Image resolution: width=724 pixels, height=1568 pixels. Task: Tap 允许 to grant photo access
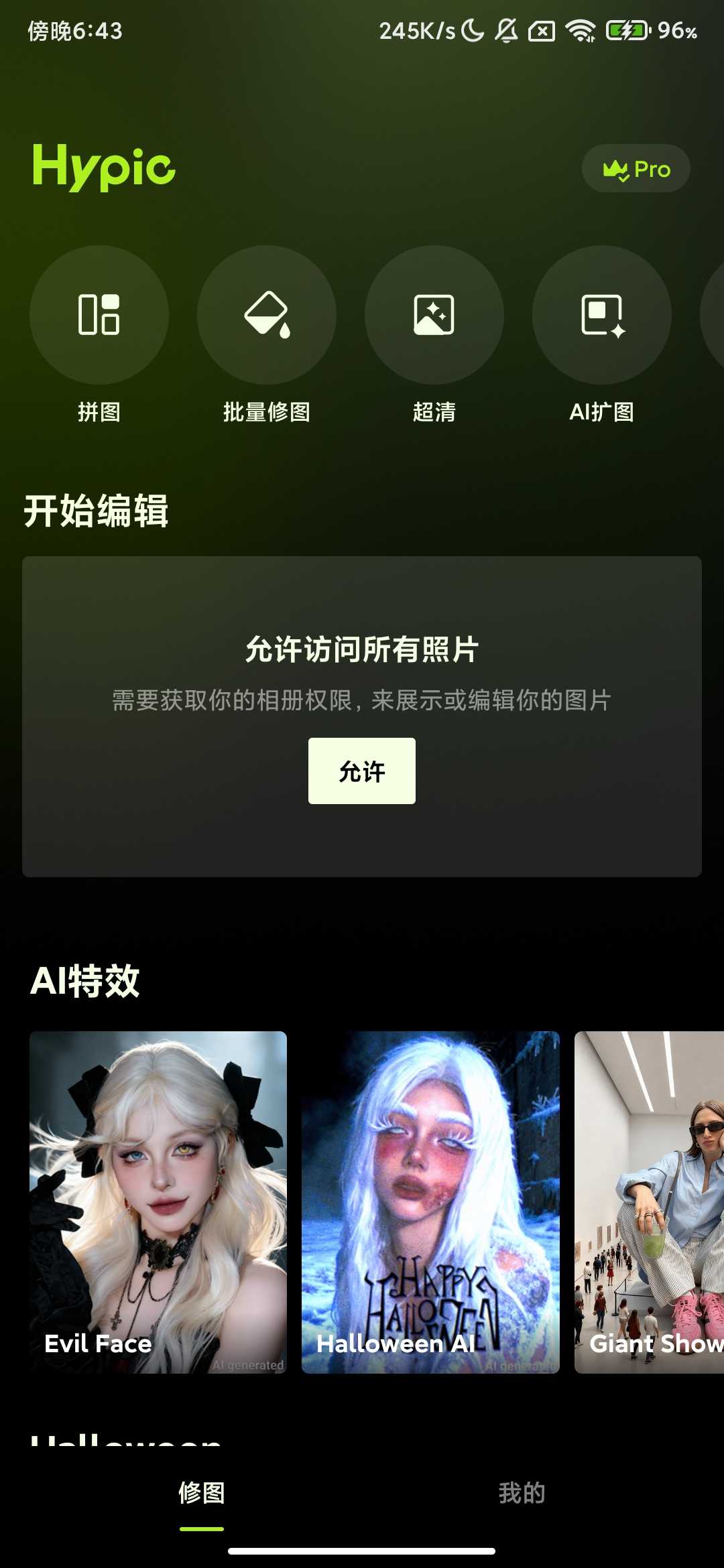(362, 771)
